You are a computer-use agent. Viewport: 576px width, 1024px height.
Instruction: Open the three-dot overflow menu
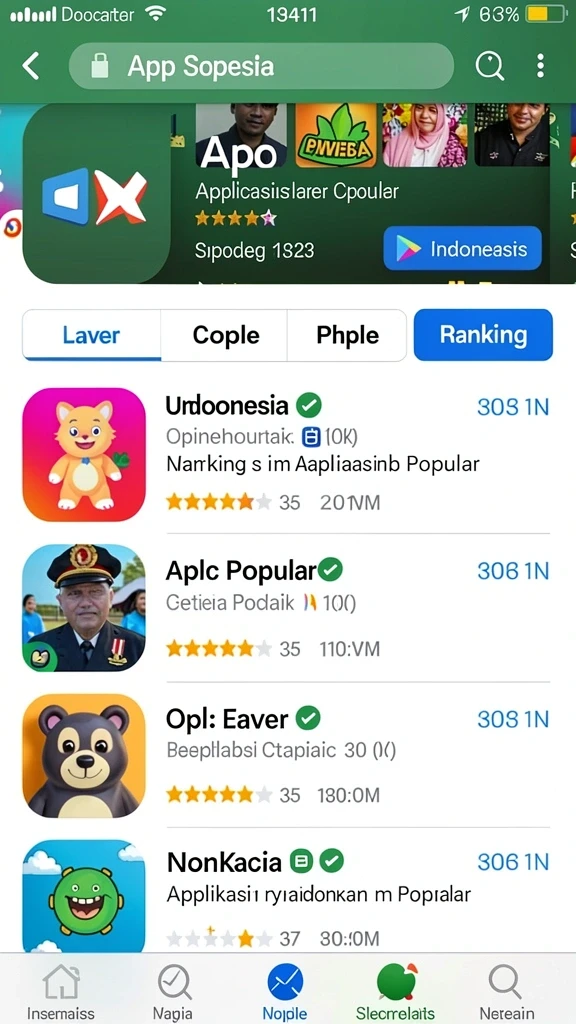click(x=540, y=66)
